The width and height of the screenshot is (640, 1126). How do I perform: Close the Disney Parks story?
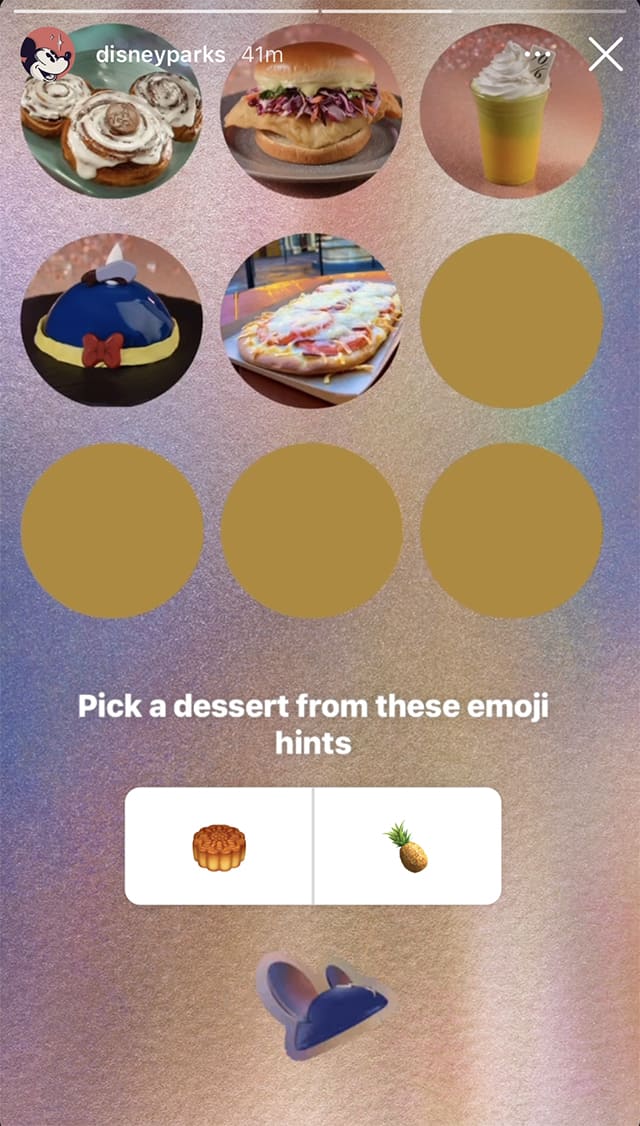[x=605, y=54]
